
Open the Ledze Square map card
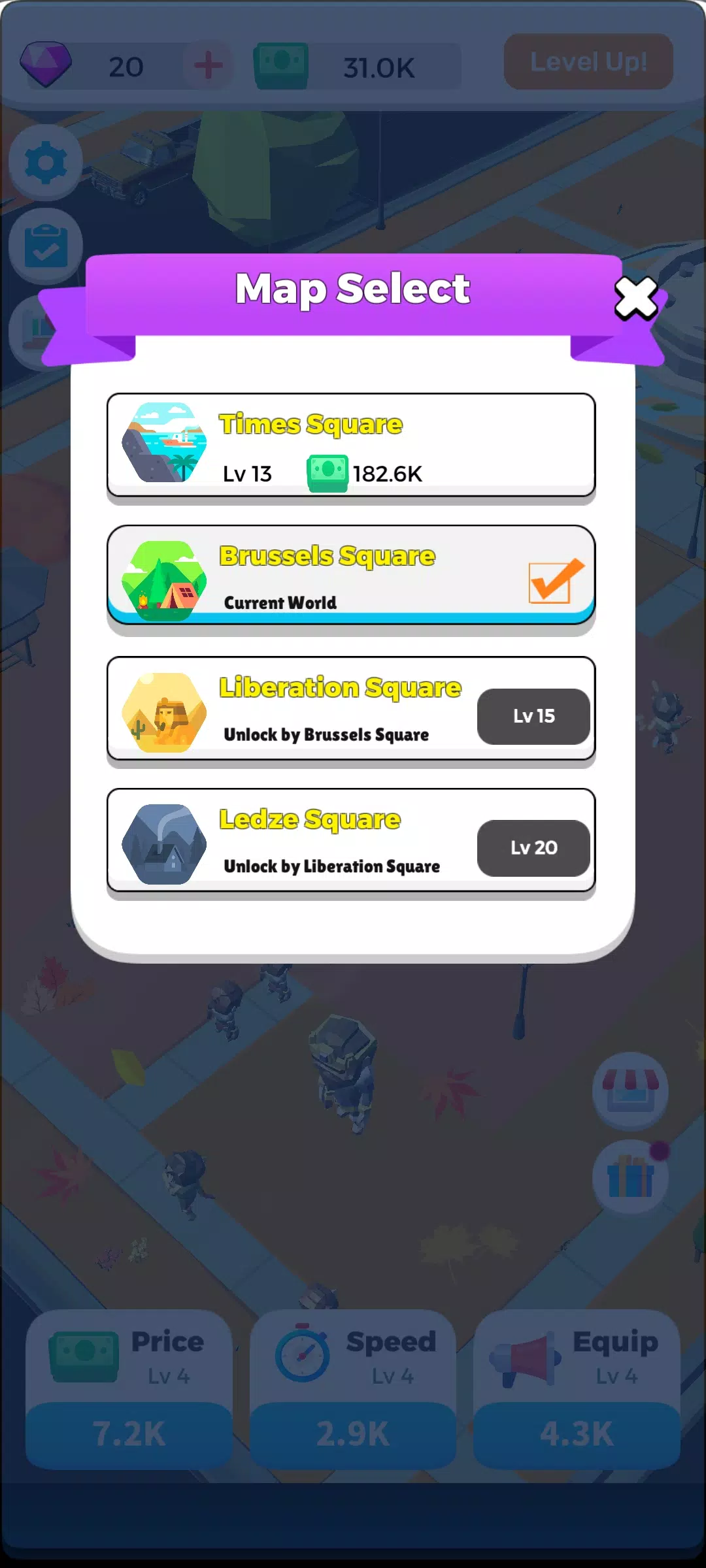[351, 841]
